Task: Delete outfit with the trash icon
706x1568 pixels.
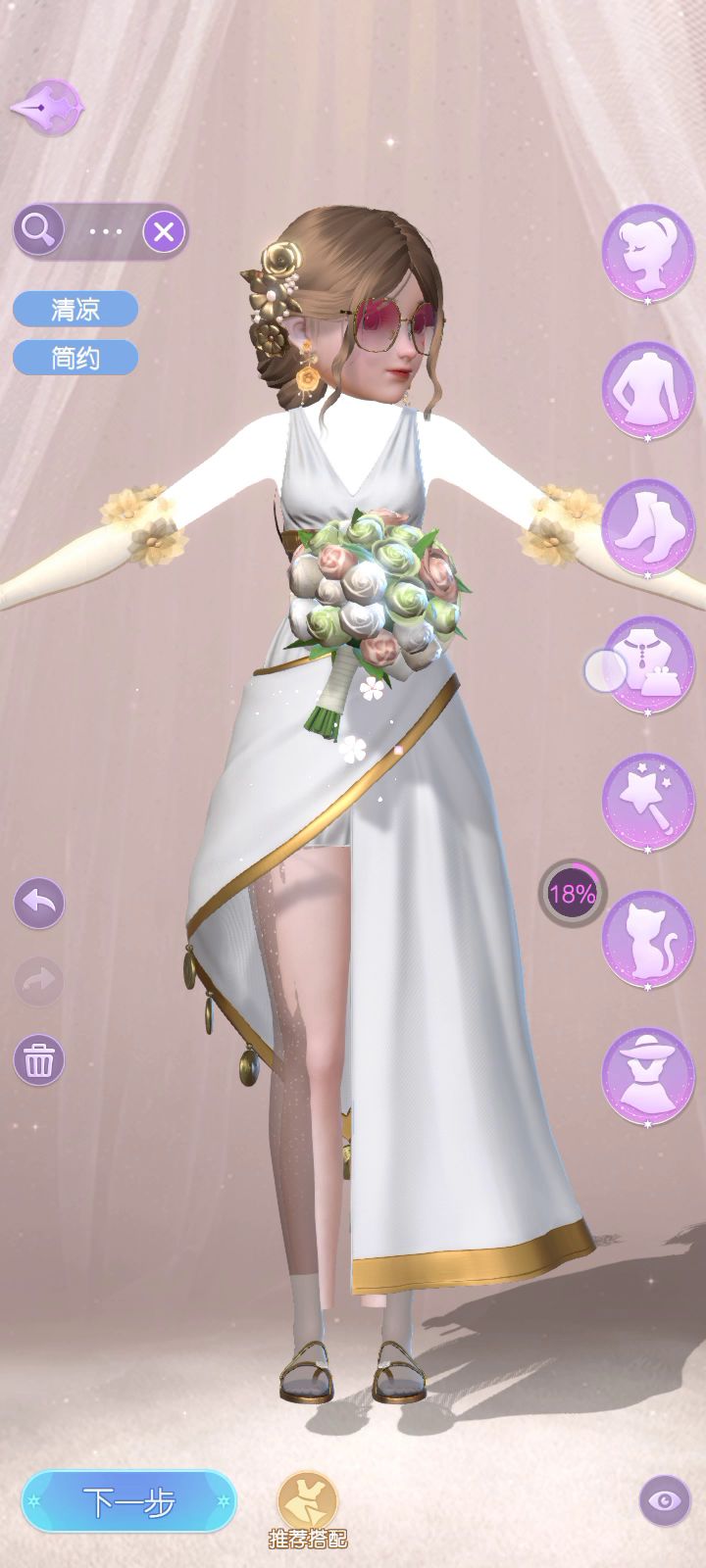Action: click(39, 1060)
